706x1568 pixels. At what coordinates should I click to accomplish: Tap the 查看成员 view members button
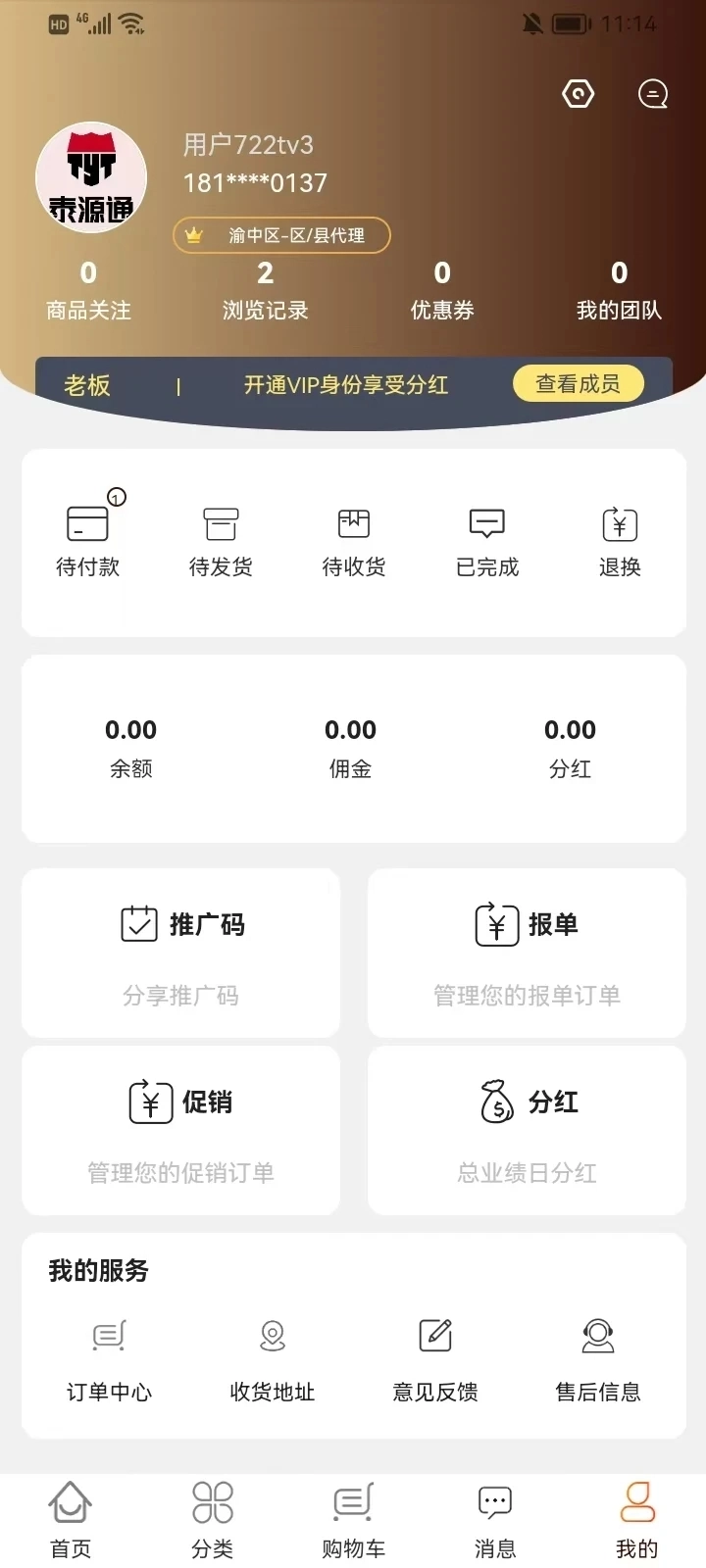(579, 384)
